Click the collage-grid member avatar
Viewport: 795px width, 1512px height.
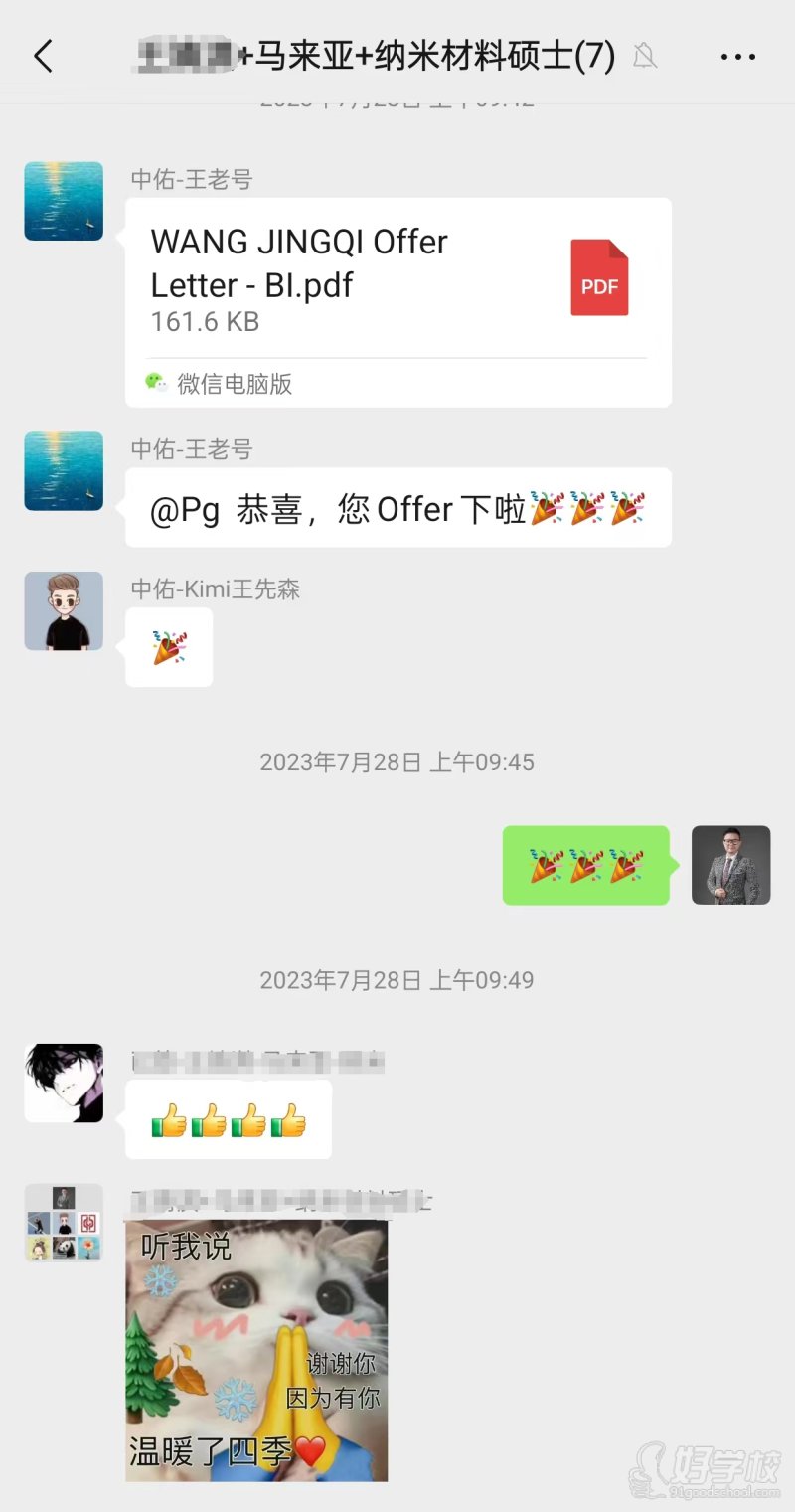[64, 1223]
